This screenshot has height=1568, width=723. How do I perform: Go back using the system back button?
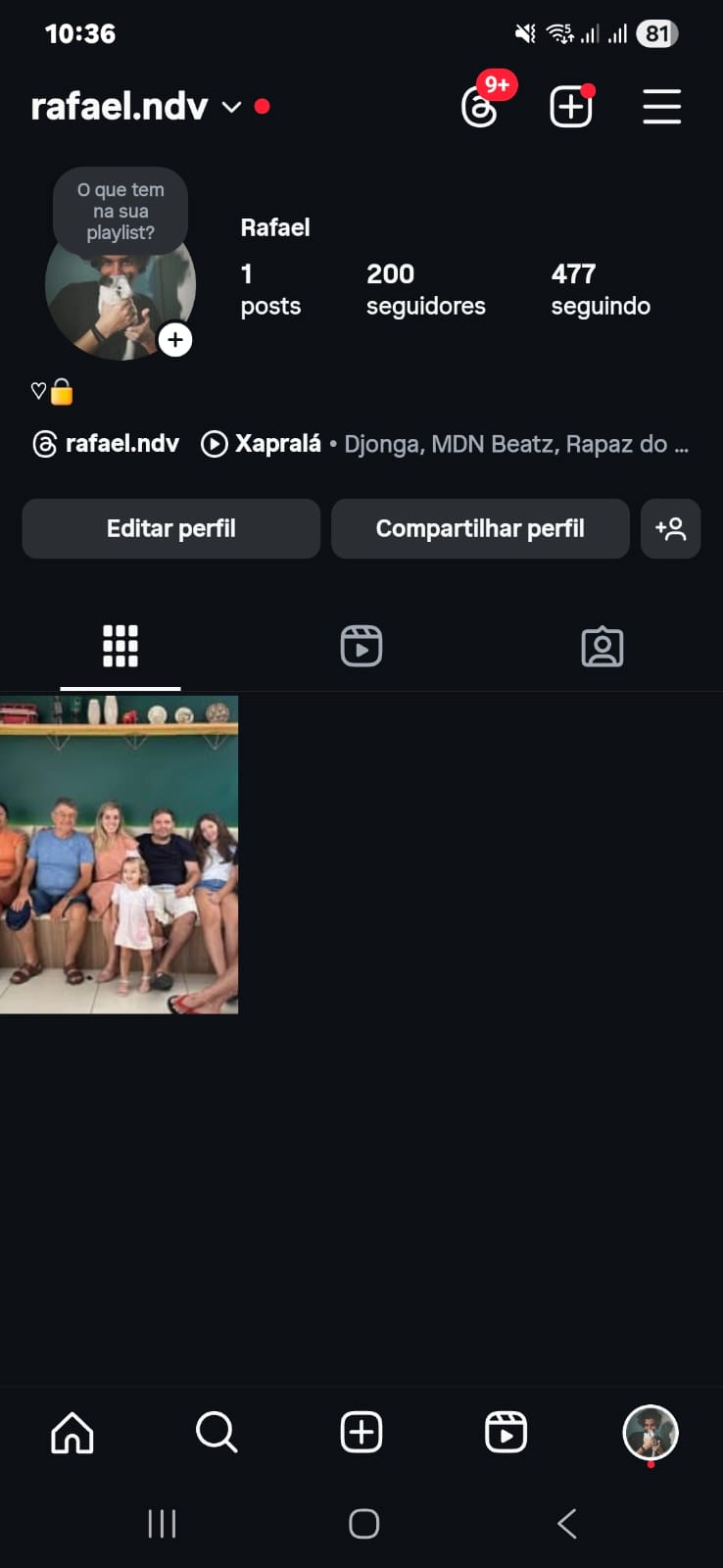[x=566, y=1524]
